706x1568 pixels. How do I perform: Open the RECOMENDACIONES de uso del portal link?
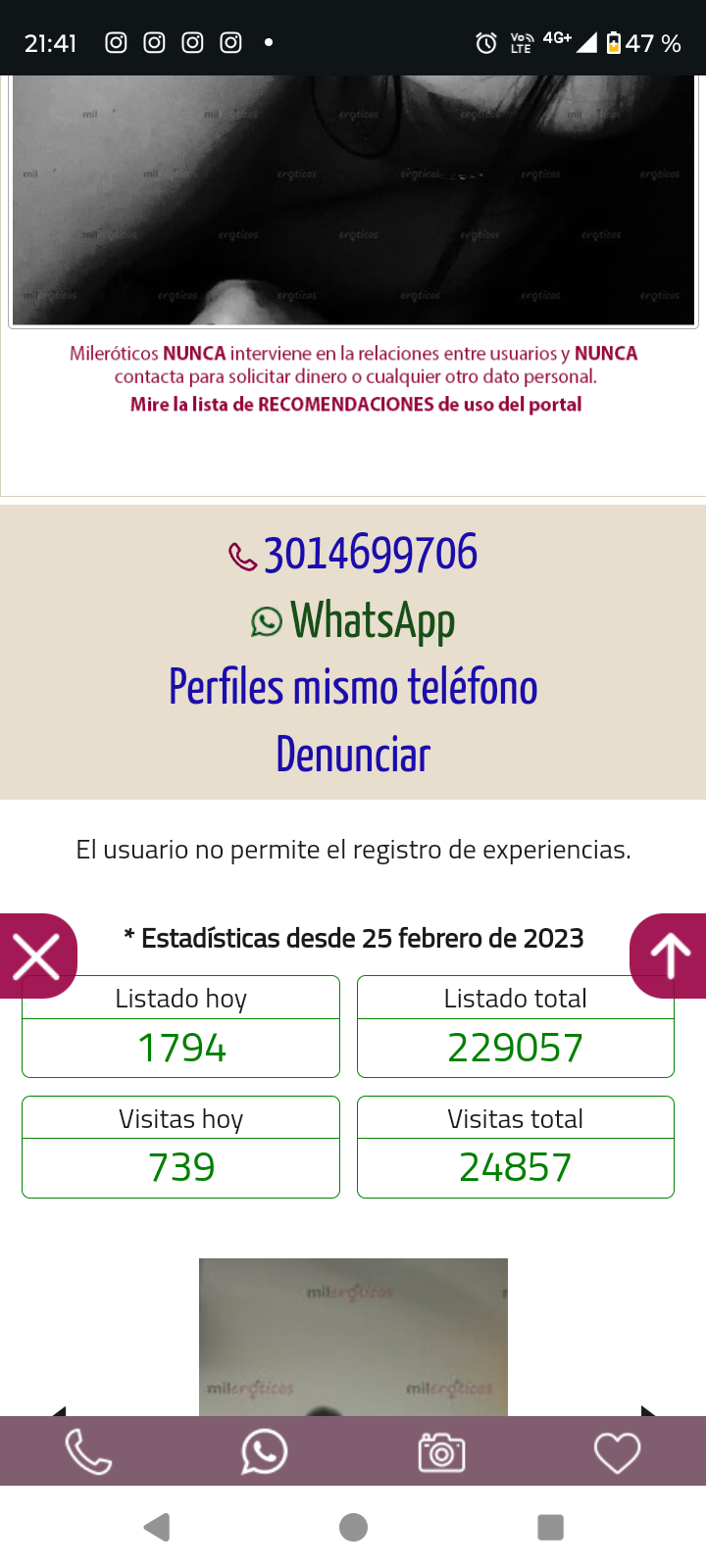[x=356, y=405]
